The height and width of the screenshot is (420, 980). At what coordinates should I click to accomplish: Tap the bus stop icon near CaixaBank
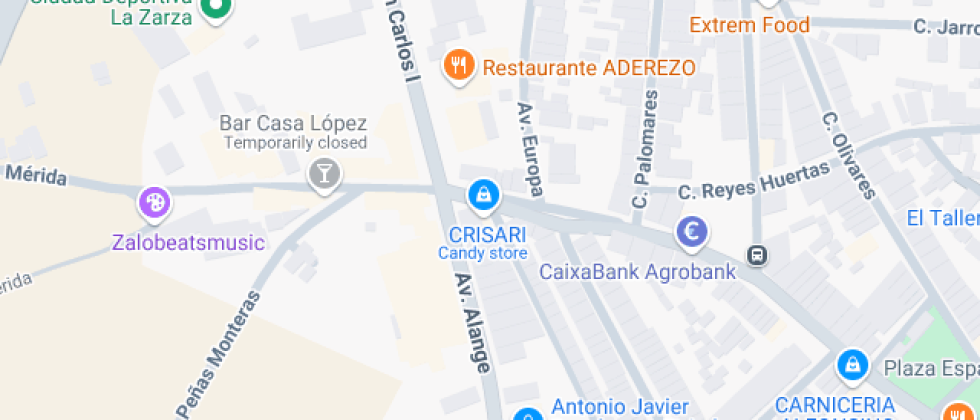click(x=759, y=255)
